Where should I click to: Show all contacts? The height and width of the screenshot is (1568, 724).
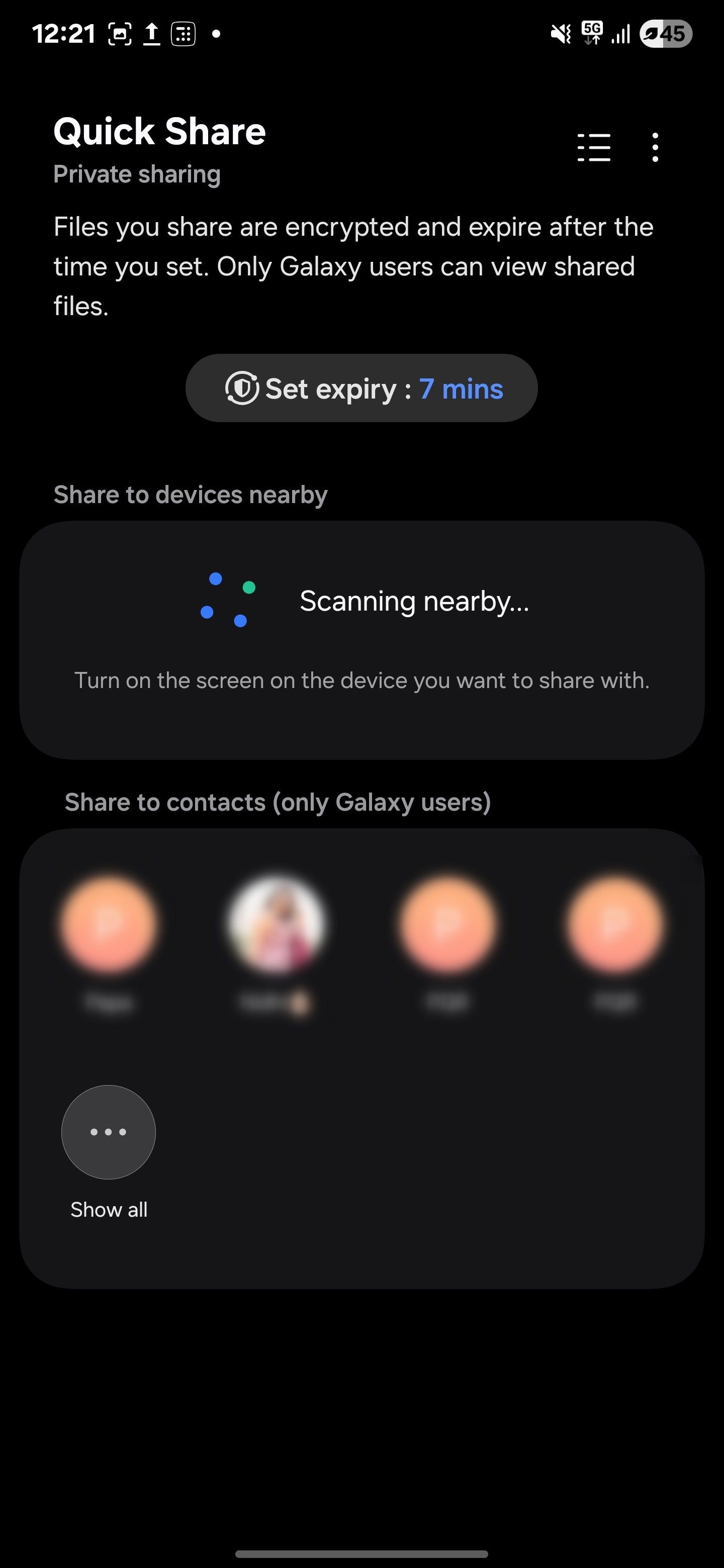point(109,1133)
